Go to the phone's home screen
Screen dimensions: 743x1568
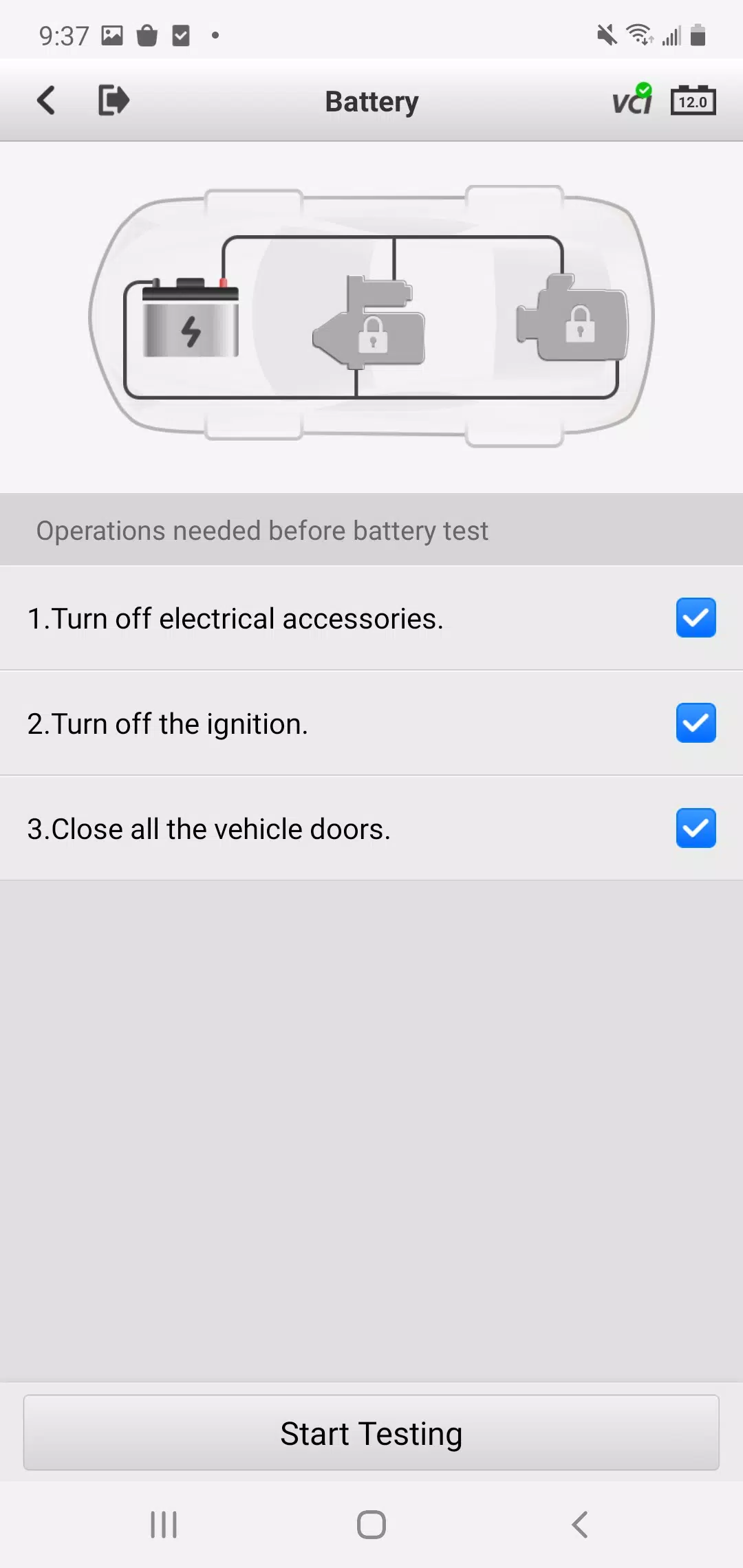[371, 1525]
